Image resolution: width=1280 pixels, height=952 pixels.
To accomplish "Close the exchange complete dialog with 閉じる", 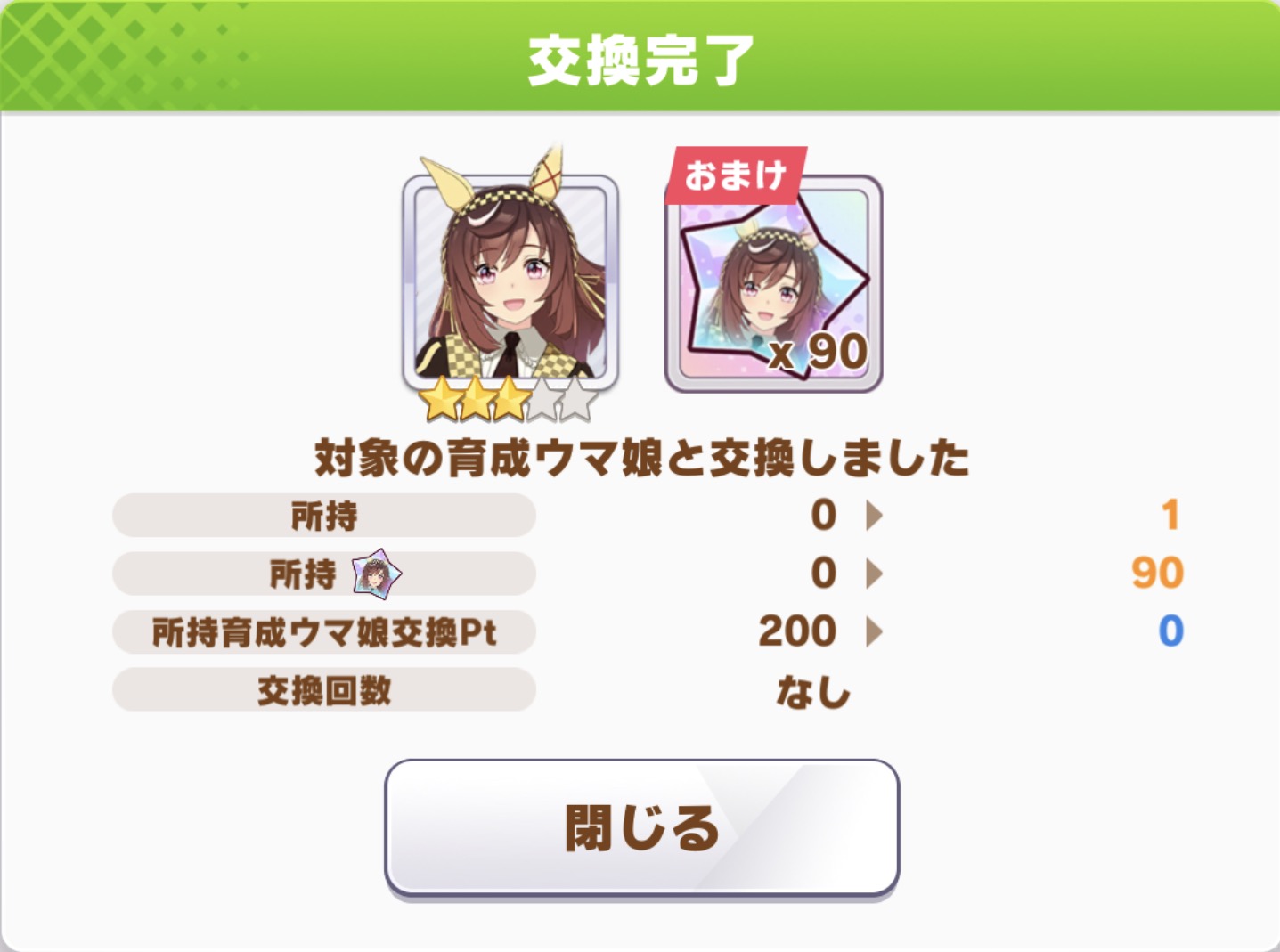I will pyautogui.click(x=641, y=827).
